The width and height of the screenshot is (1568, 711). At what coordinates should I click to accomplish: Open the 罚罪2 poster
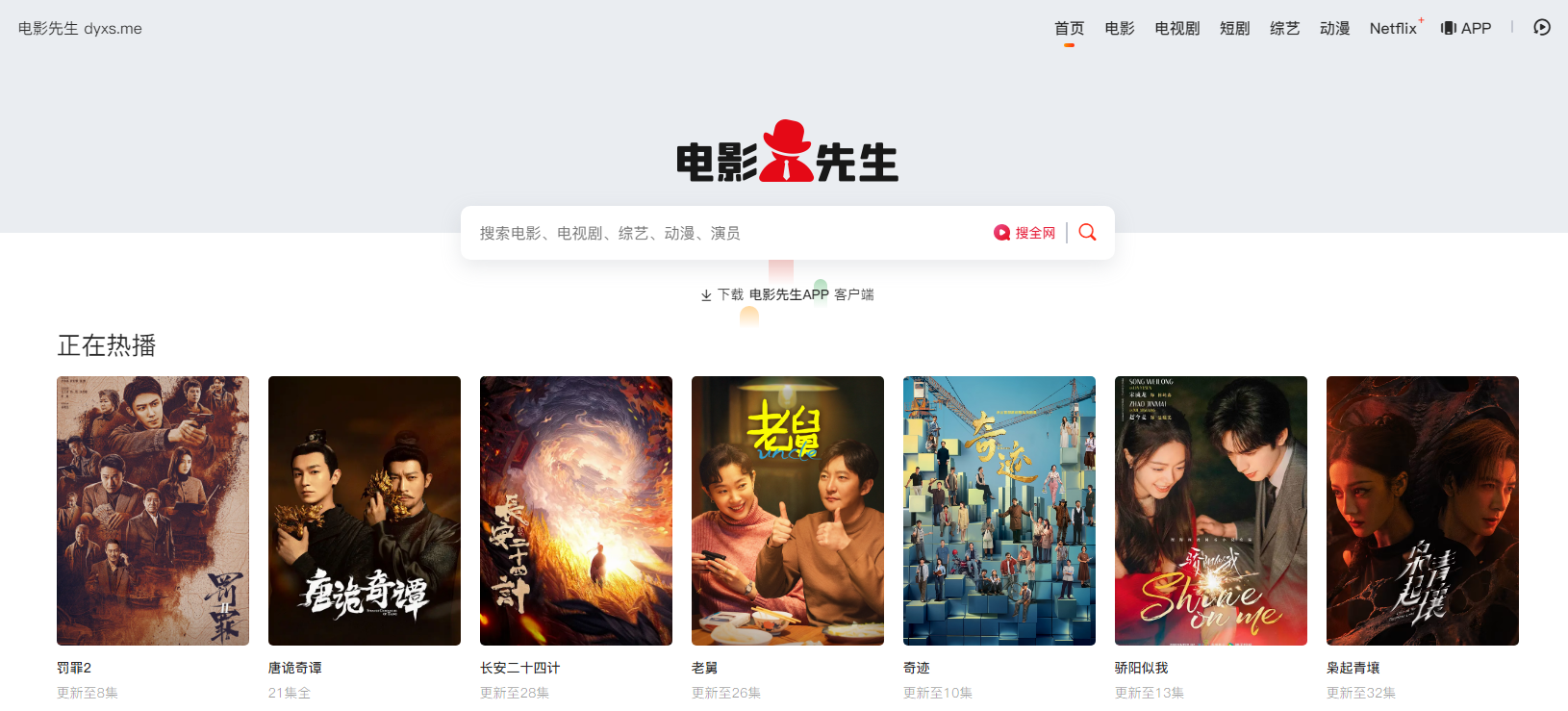pyautogui.click(x=153, y=510)
